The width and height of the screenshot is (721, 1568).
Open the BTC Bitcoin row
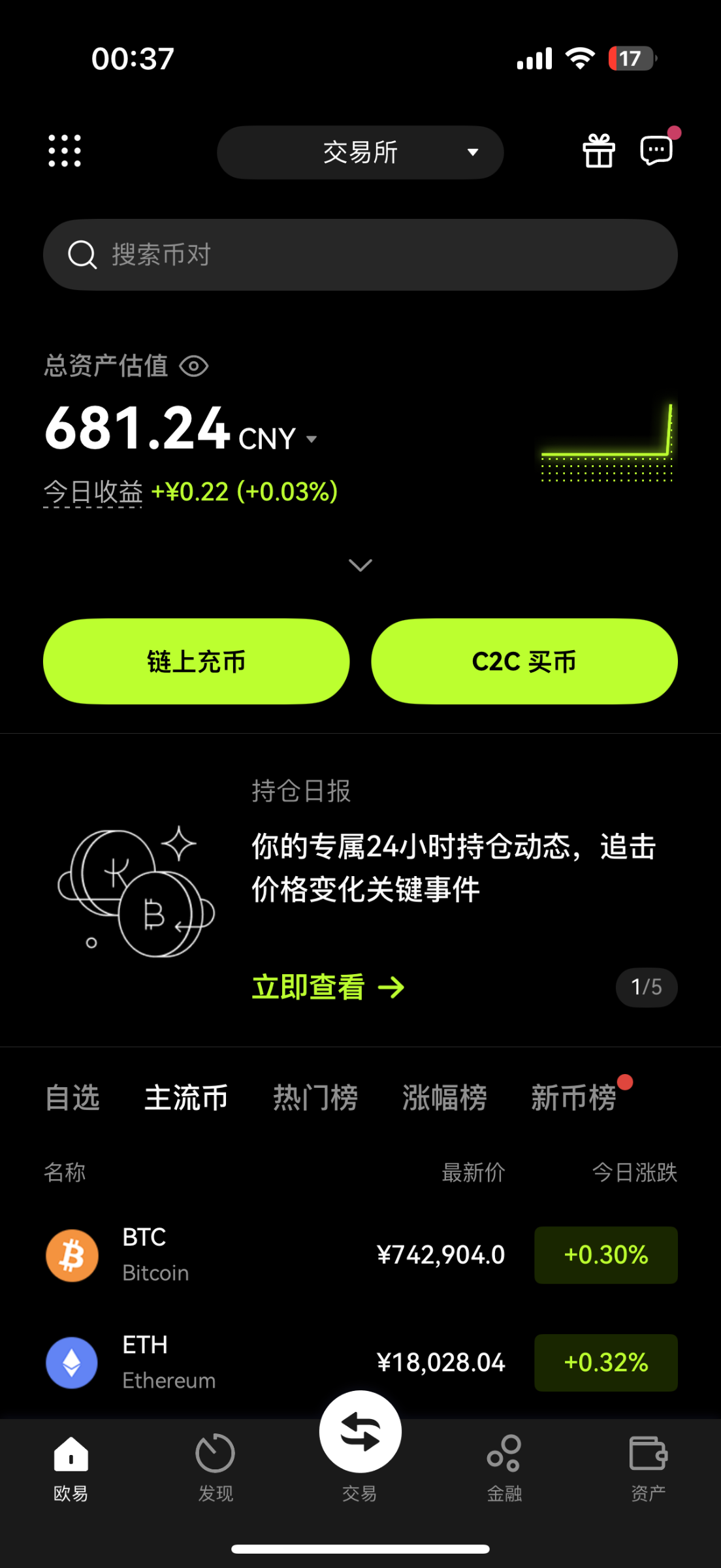click(x=261, y=1254)
